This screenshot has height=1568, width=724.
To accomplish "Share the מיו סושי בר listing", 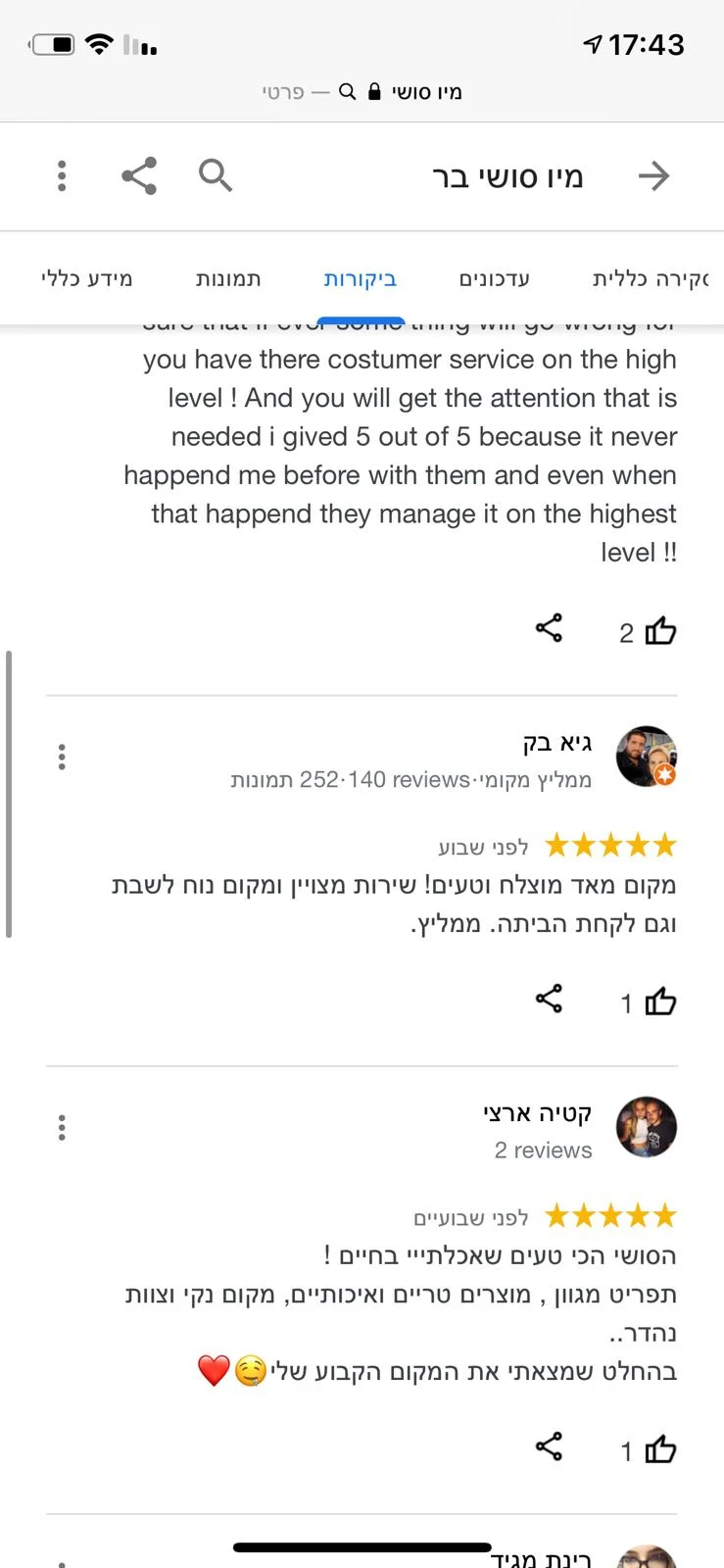I will pos(139,175).
